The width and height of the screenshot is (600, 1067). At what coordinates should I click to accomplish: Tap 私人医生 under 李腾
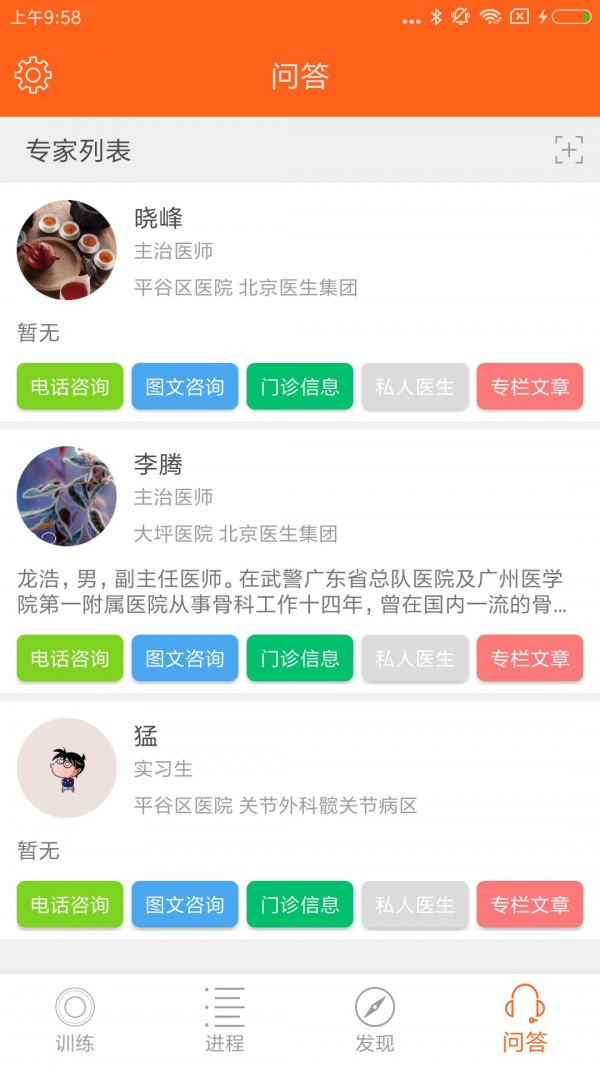coord(415,658)
